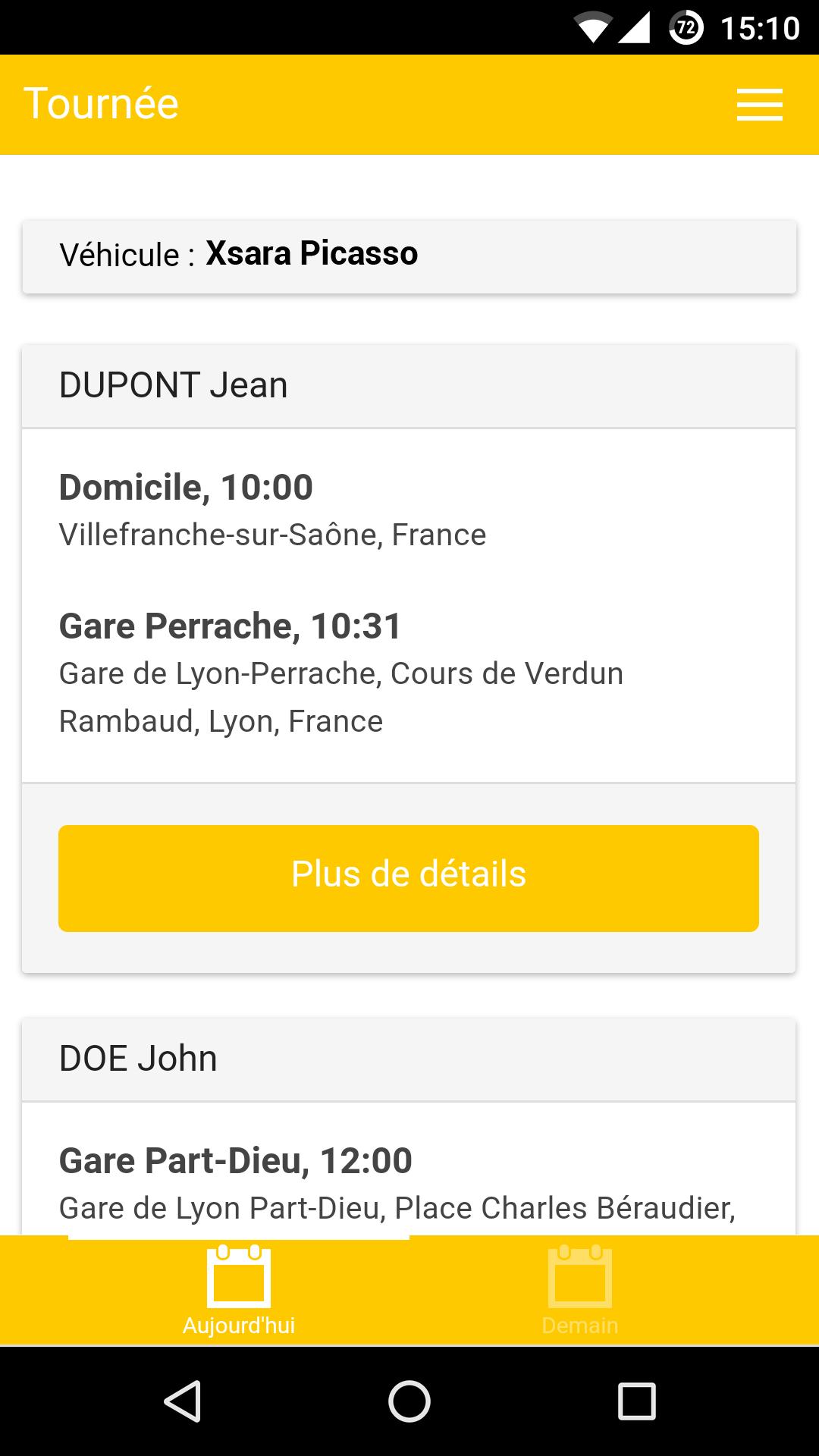Viewport: 819px width, 1456px height.
Task: Tap the Tournée title in the header
Action: [102, 103]
